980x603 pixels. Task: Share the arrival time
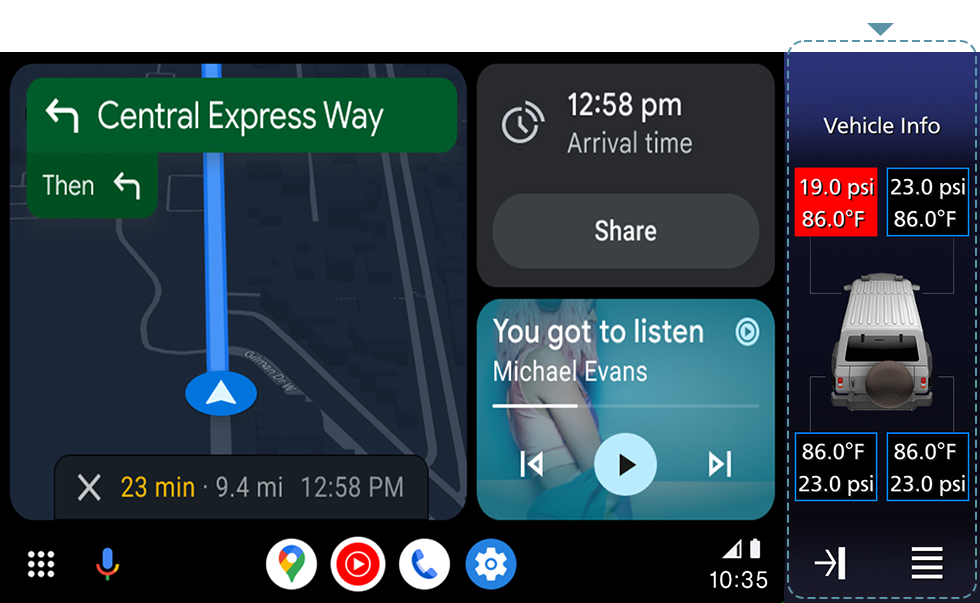tap(625, 231)
